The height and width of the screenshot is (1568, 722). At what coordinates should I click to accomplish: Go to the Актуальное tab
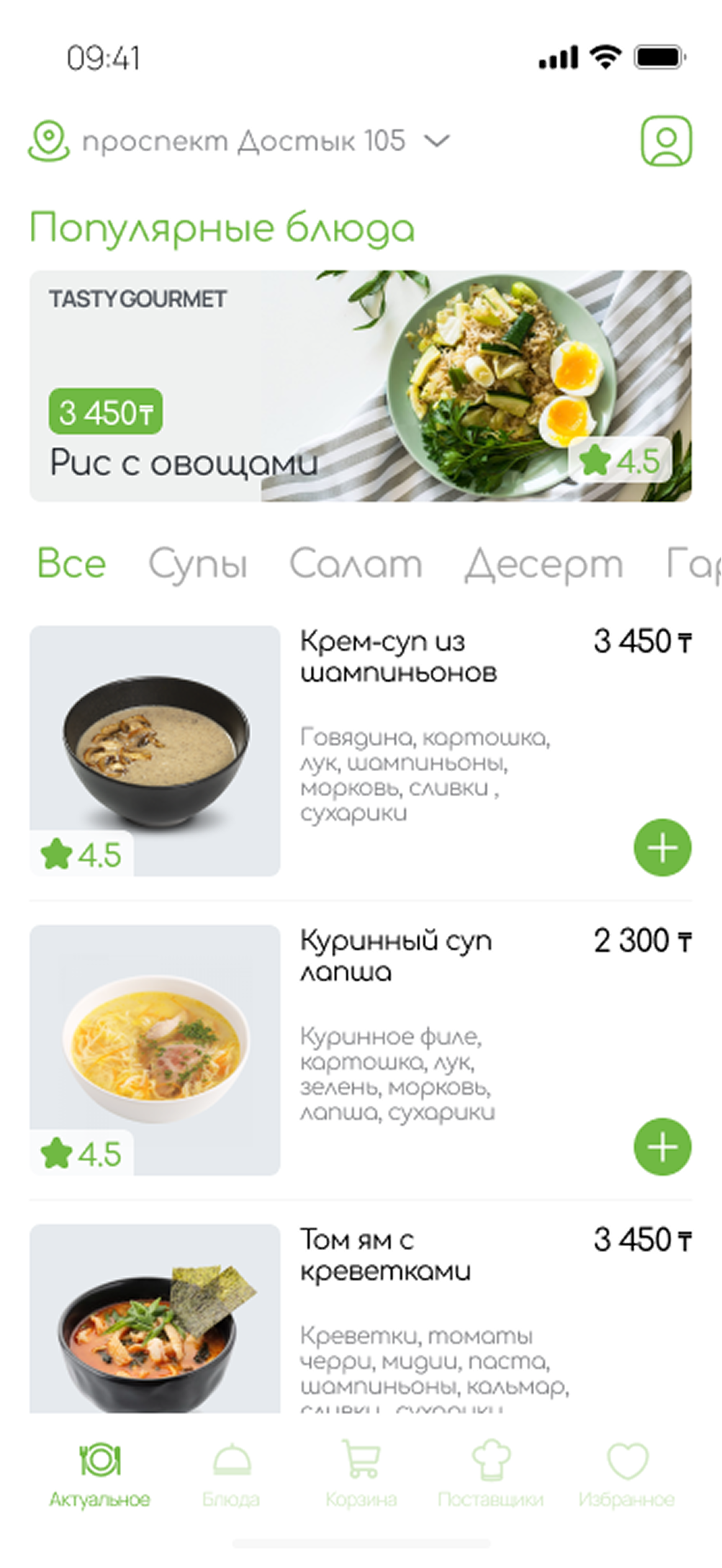click(99, 1476)
